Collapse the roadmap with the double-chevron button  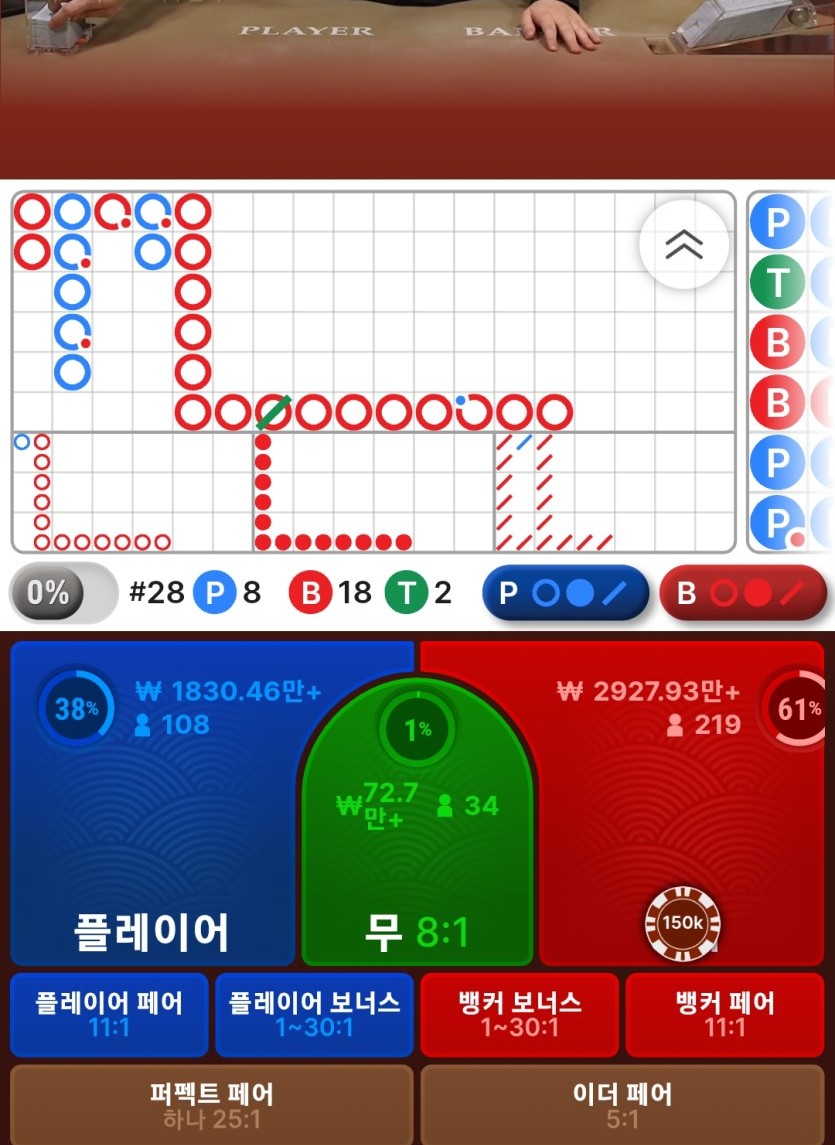point(684,244)
